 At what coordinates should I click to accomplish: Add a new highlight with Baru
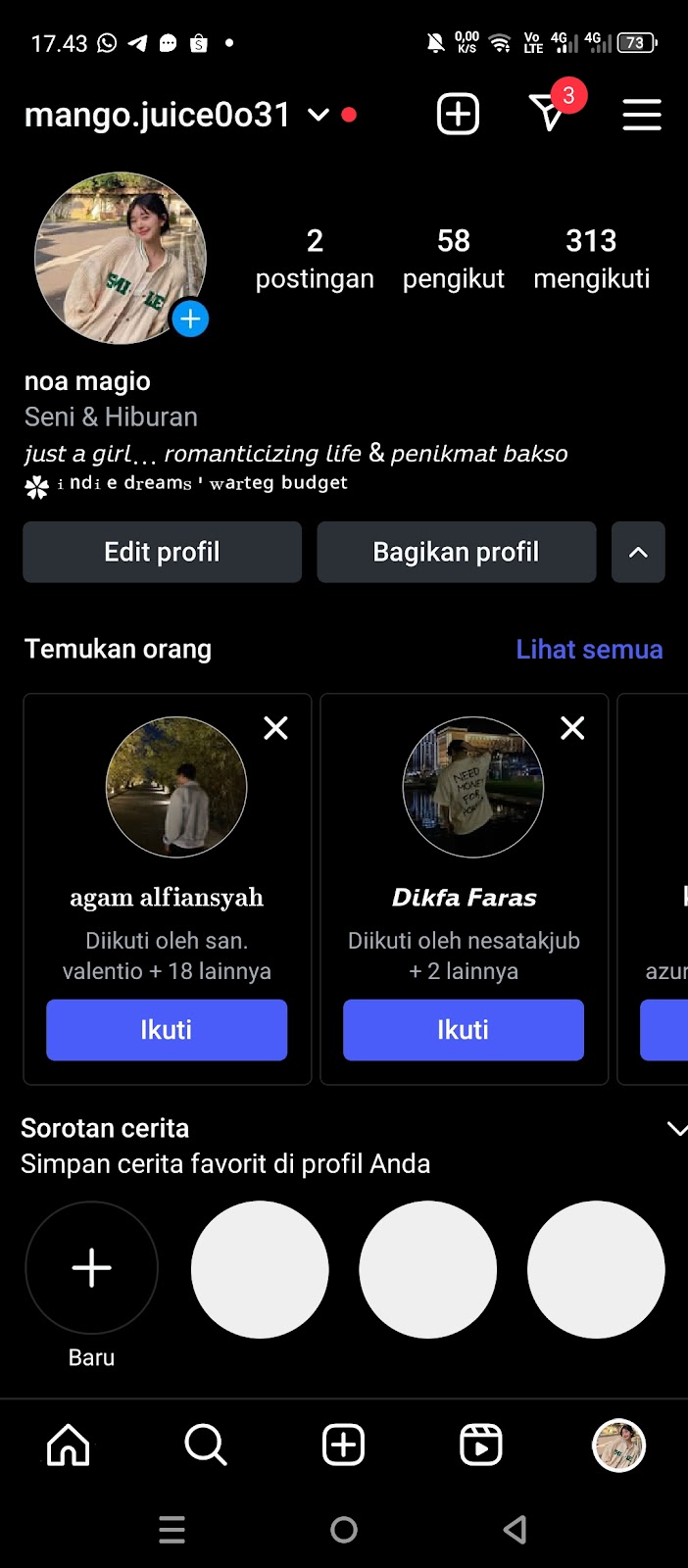tap(91, 1268)
